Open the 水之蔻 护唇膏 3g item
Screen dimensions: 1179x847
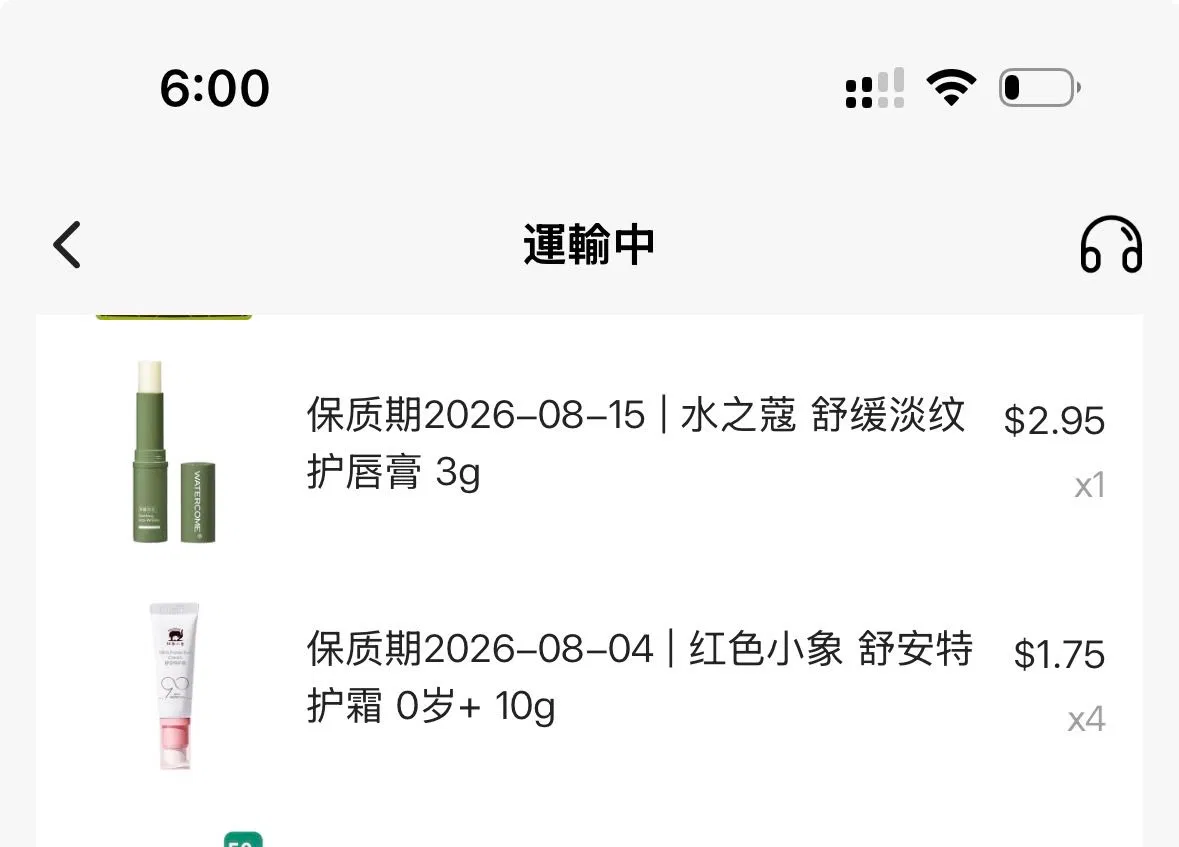[x=636, y=443]
